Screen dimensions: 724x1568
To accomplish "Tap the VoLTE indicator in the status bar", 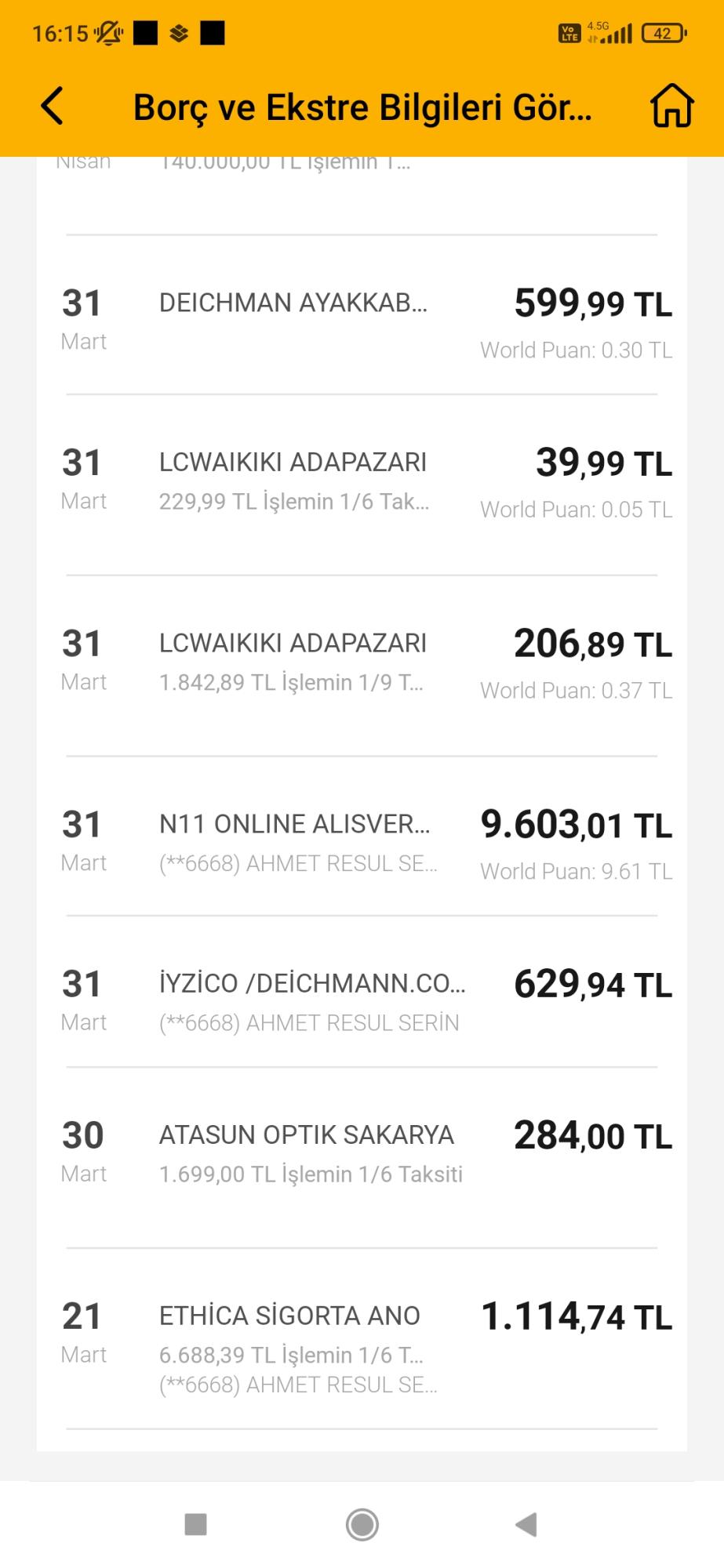I will click(x=568, y=33).
